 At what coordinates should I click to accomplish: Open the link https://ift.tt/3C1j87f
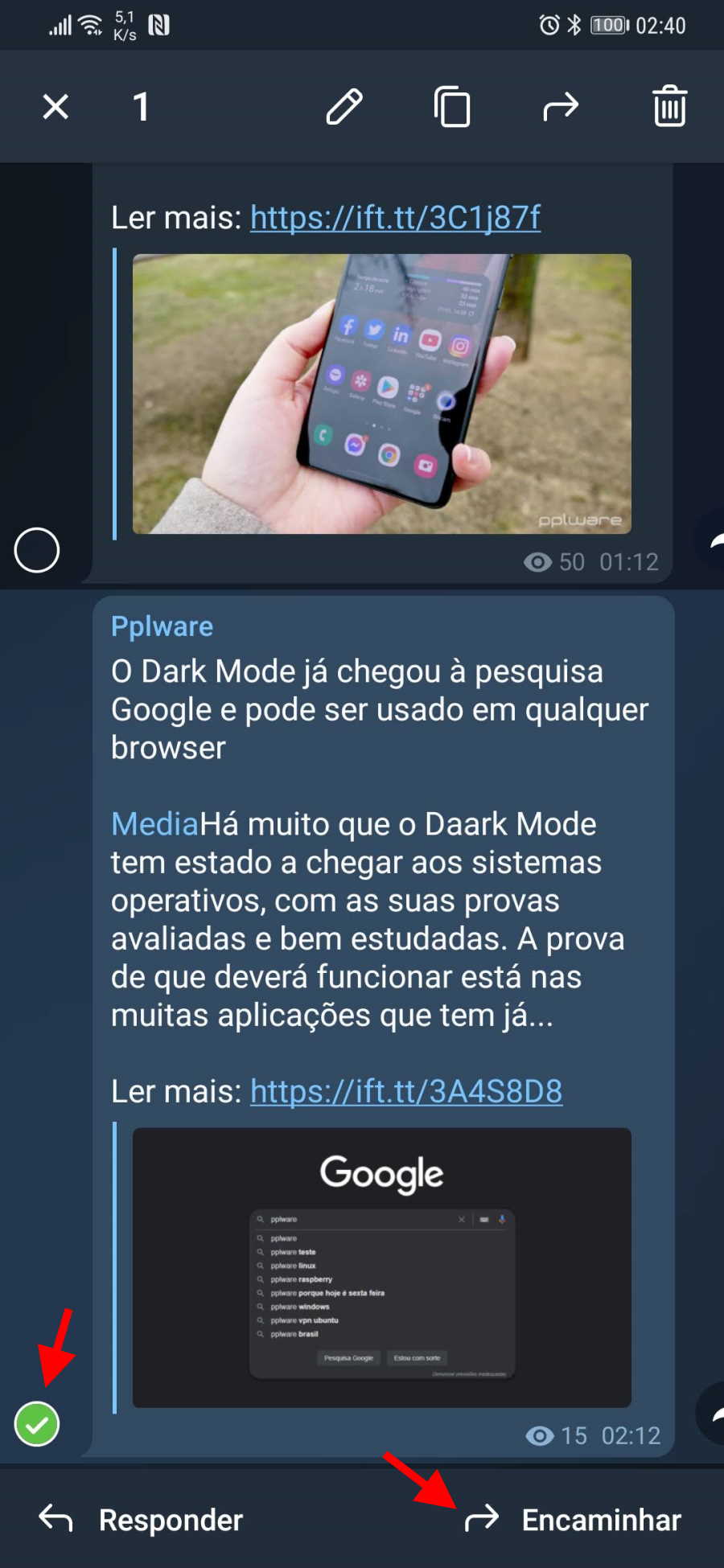click(395, 217)
